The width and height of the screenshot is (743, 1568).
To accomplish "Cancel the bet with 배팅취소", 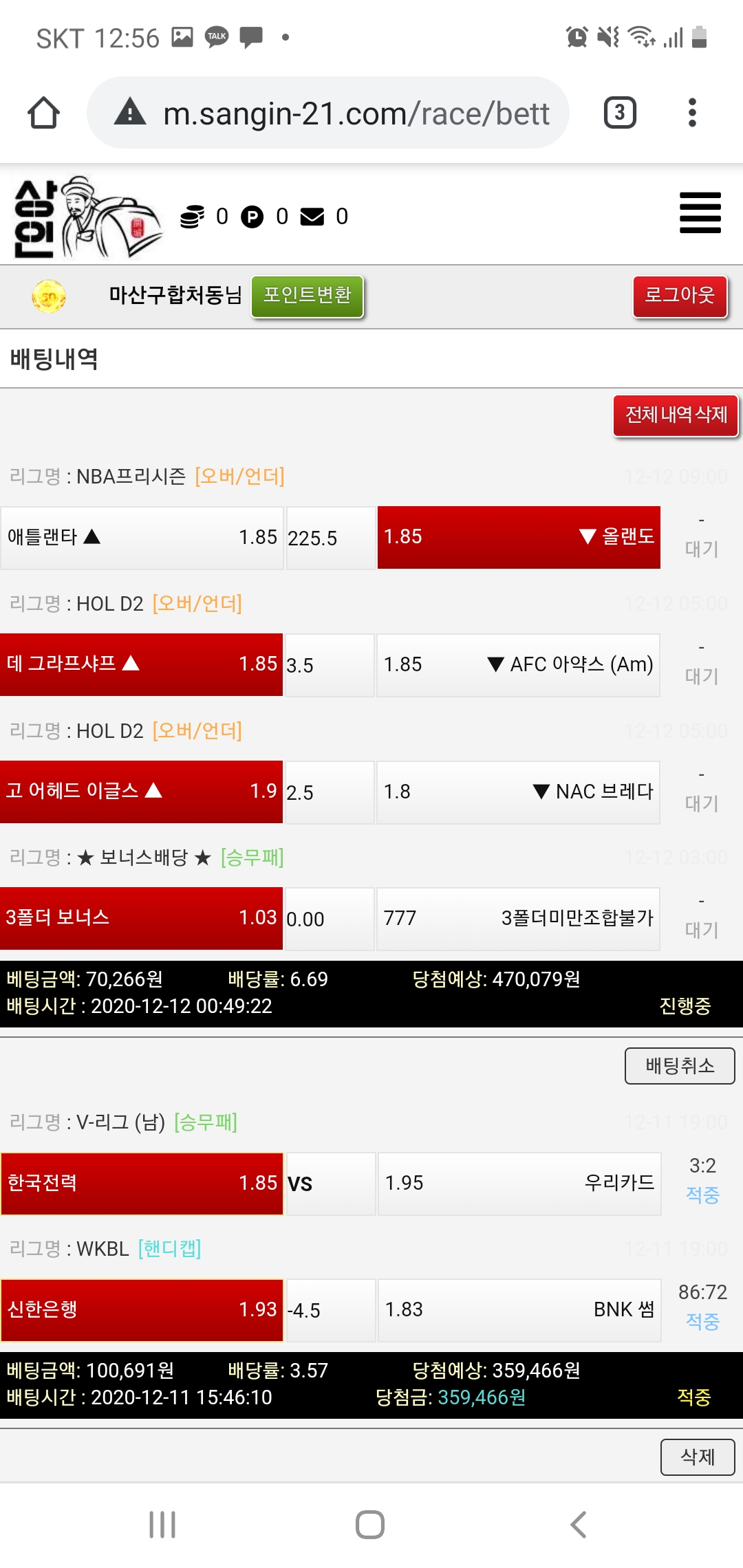I will click(x=679, y=1066).
